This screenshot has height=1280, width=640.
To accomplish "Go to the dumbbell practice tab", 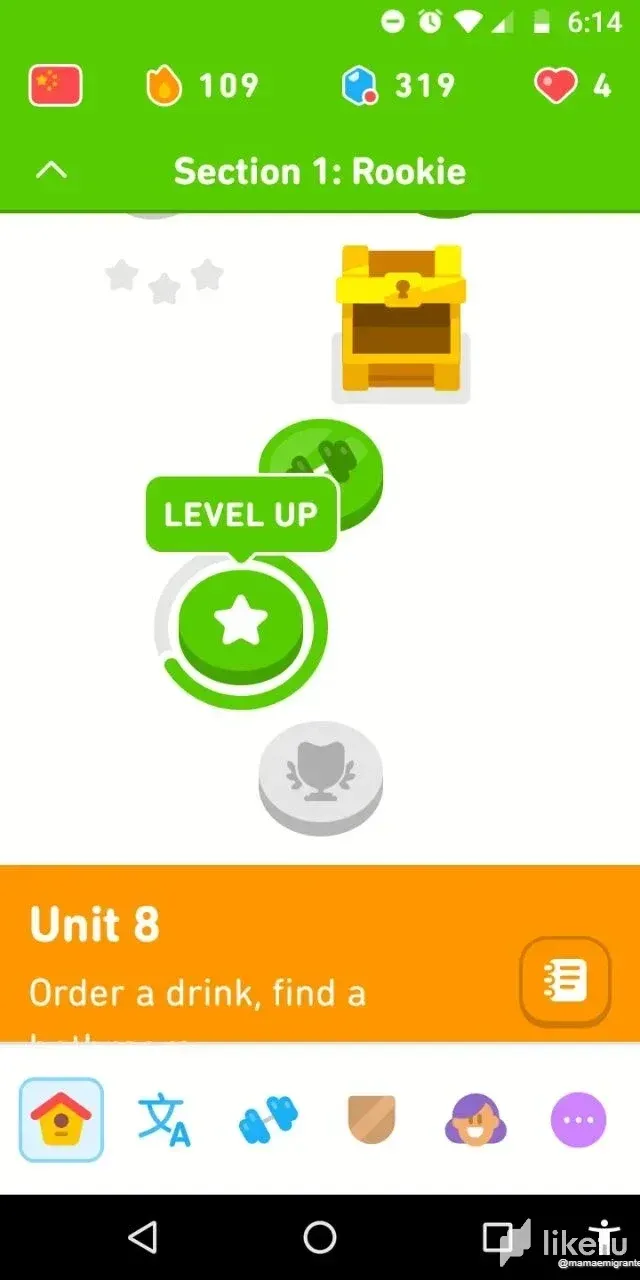I will tap(268, 1119).
